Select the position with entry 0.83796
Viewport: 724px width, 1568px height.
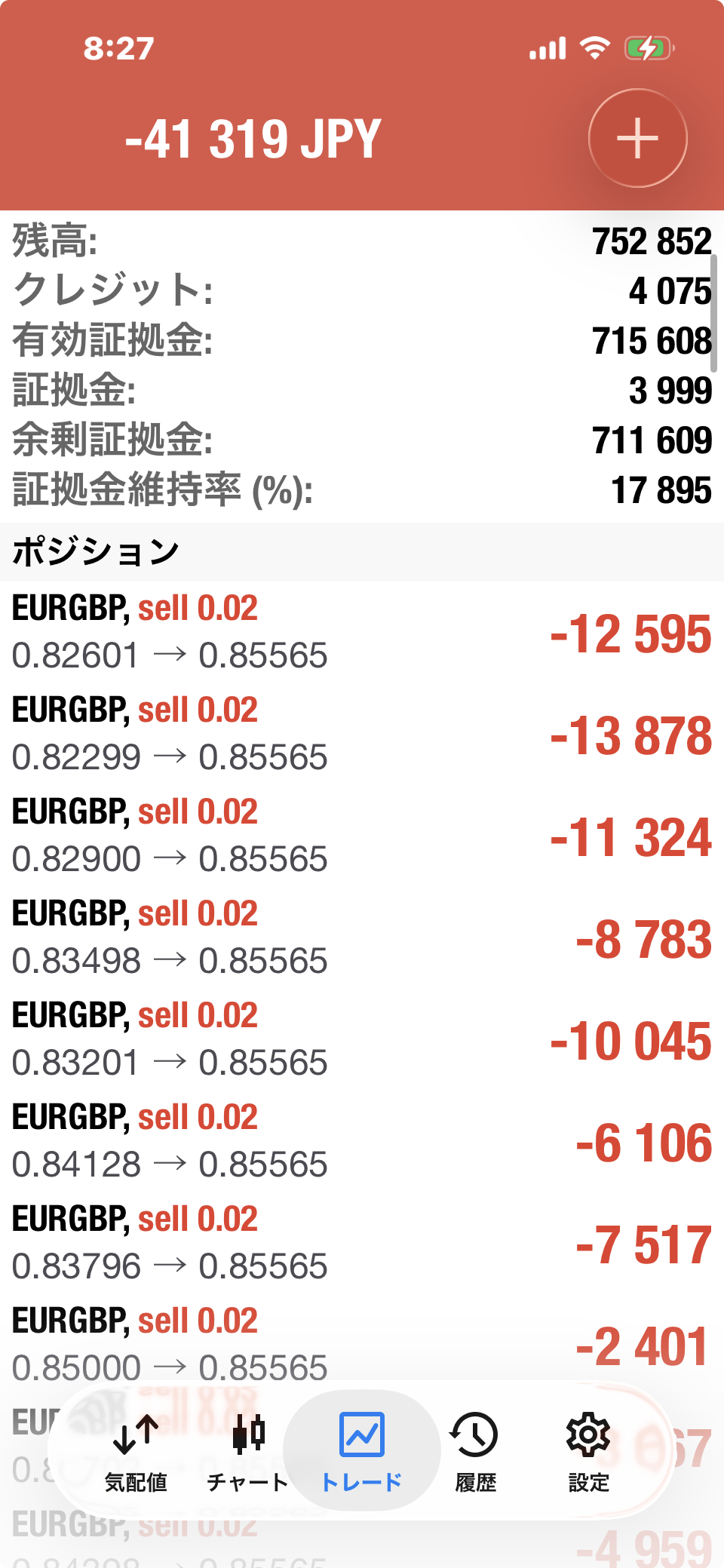pyautogui.click(x=362, y=1243)
